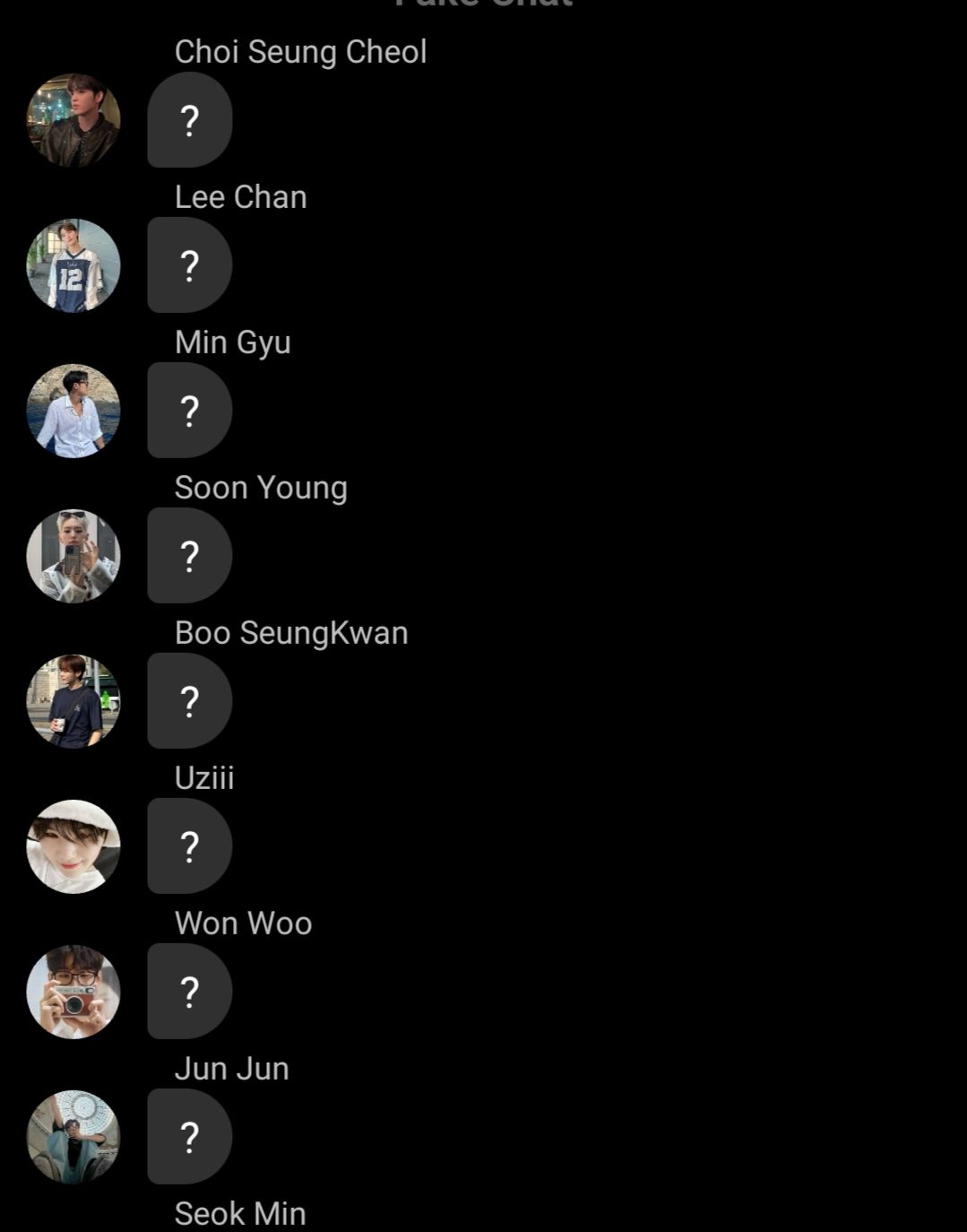Open Choi Seung Cheol's profile picture
This screenshot has height=1232, width=967.
click(73, 120)
